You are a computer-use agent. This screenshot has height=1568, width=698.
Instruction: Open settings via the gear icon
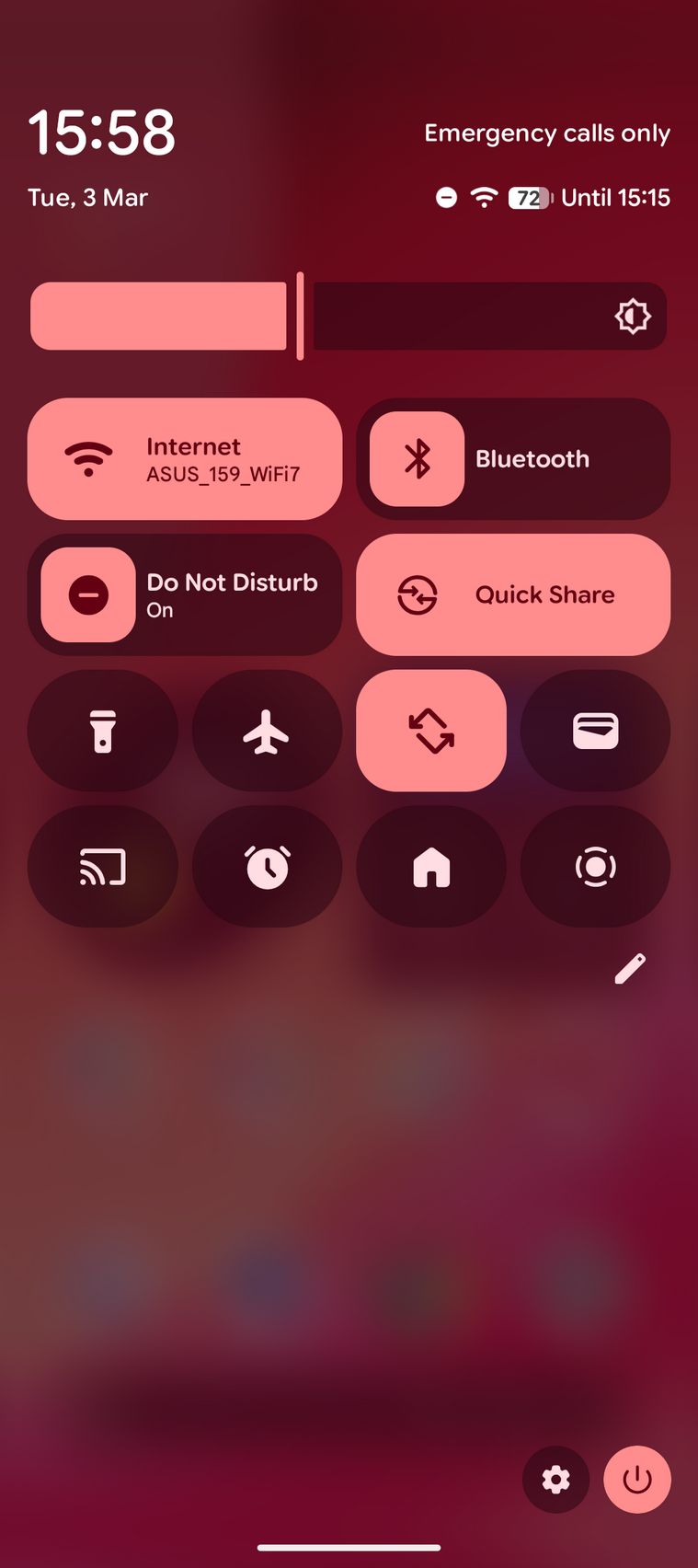click(x=555, y=1480)
